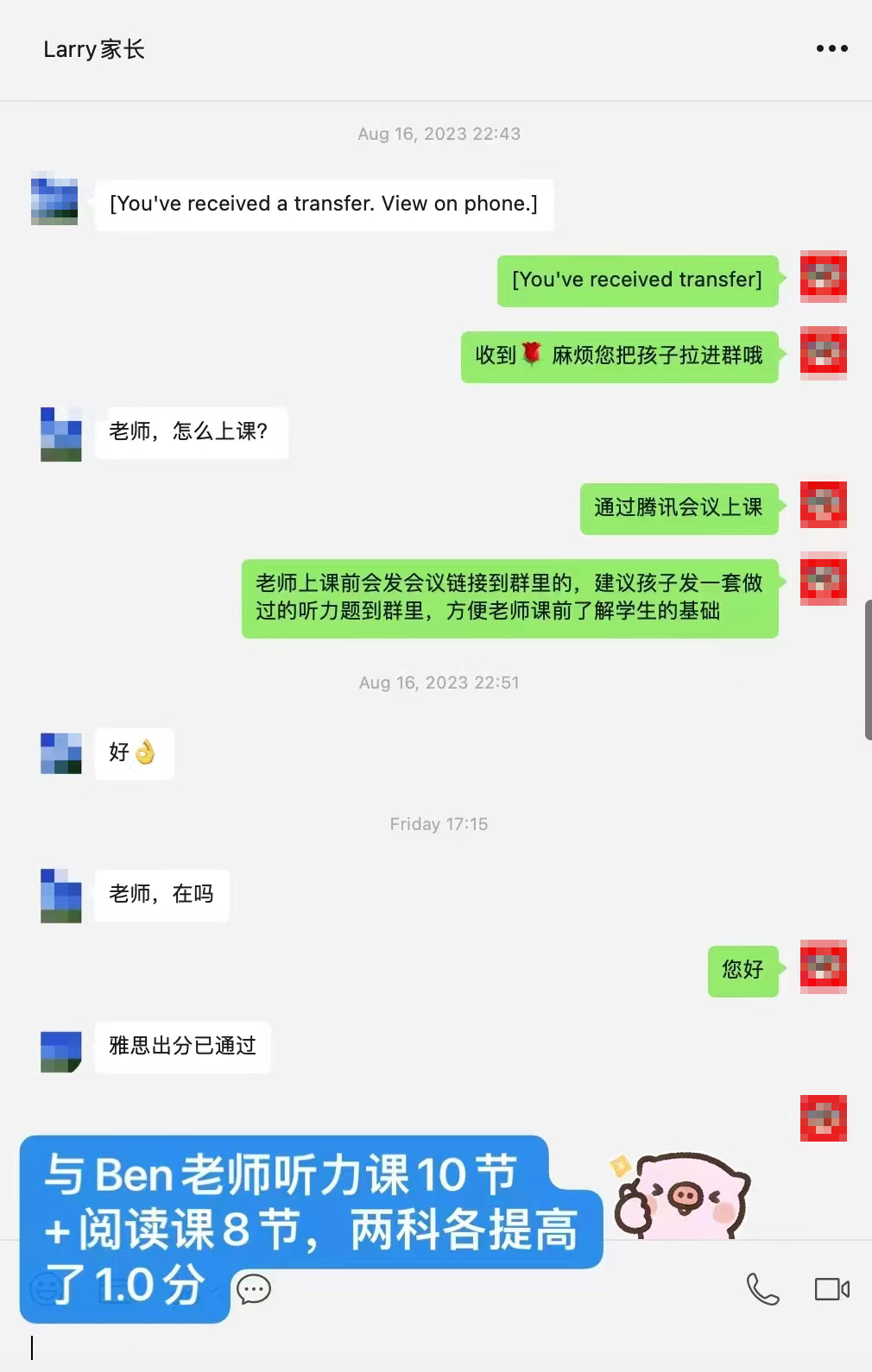The width and height of the screenshot is (872, 1372).
Task: Tap the 'Larry家长' chat title
Action: [x=94, y=49]
